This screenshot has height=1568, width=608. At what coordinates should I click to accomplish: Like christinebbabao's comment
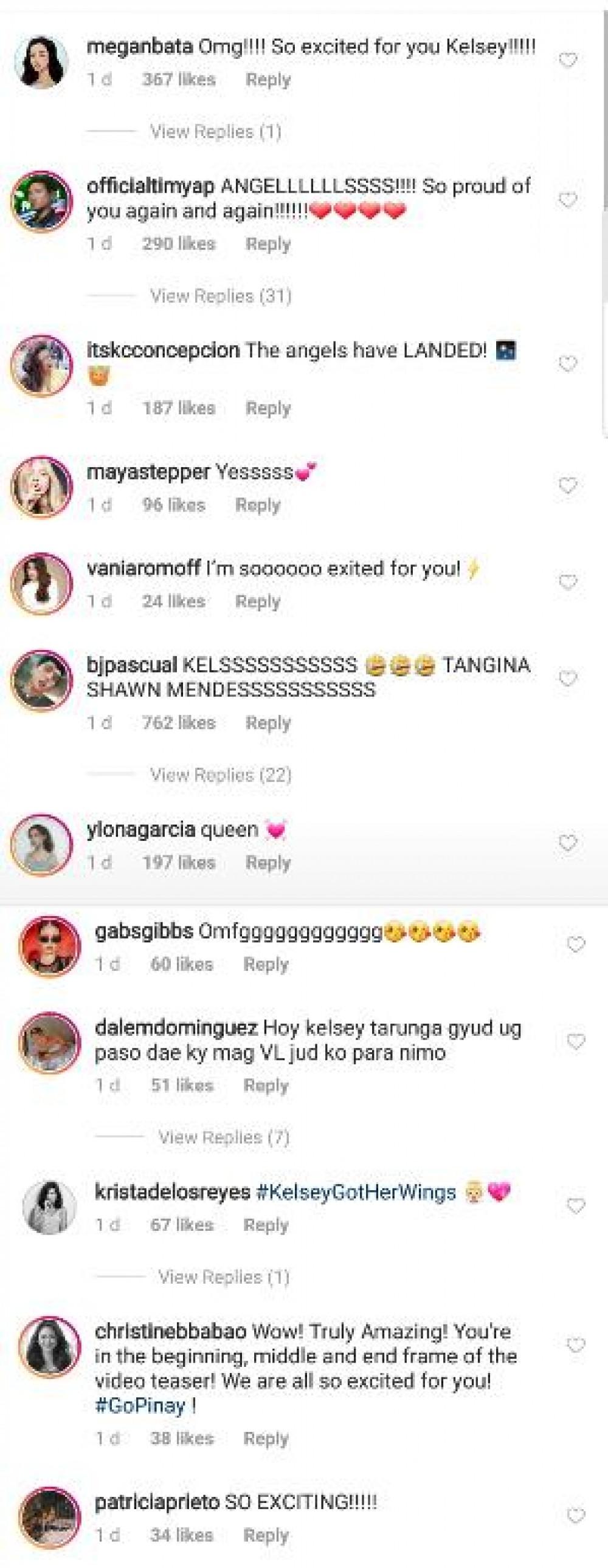click(x=576, y=1344)
